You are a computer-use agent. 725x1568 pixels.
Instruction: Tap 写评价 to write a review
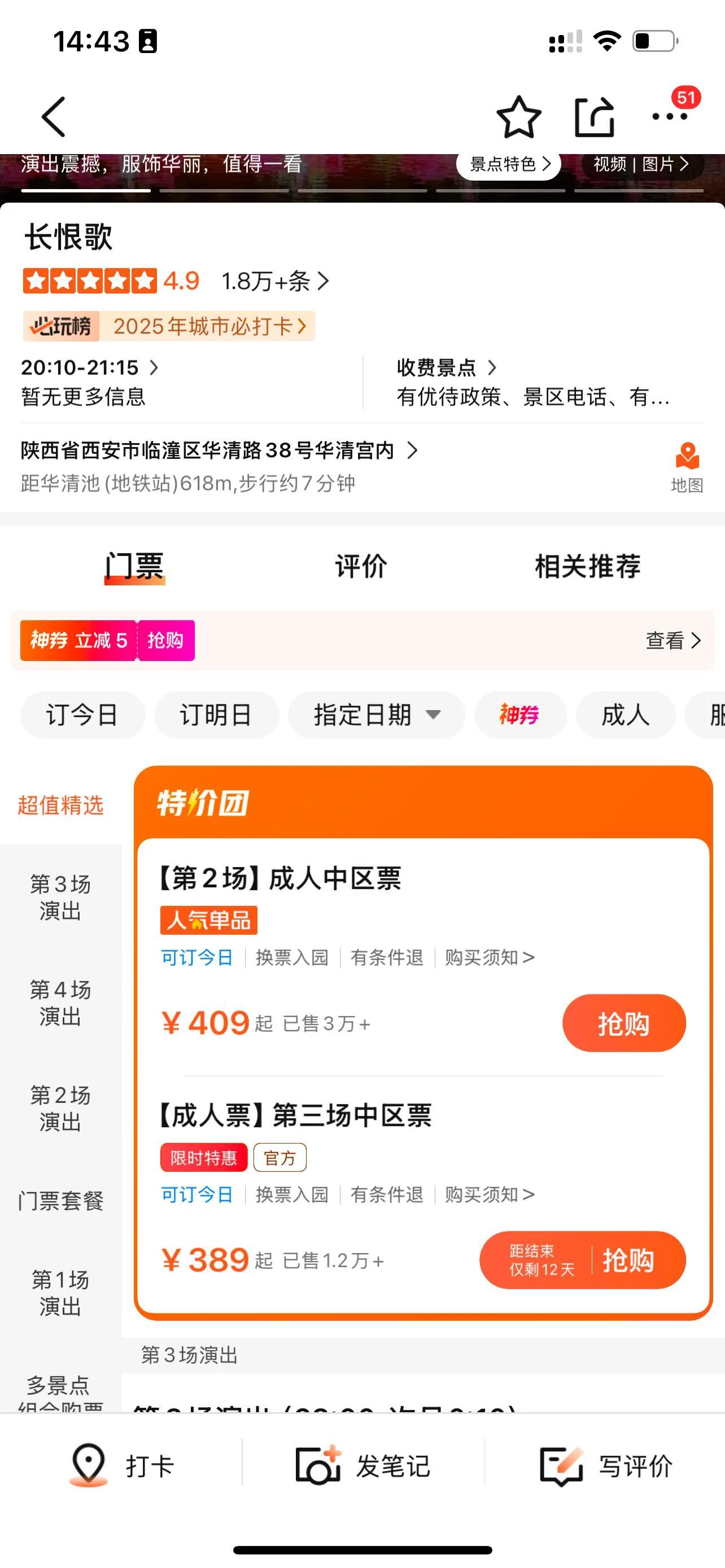point(606,1466)
